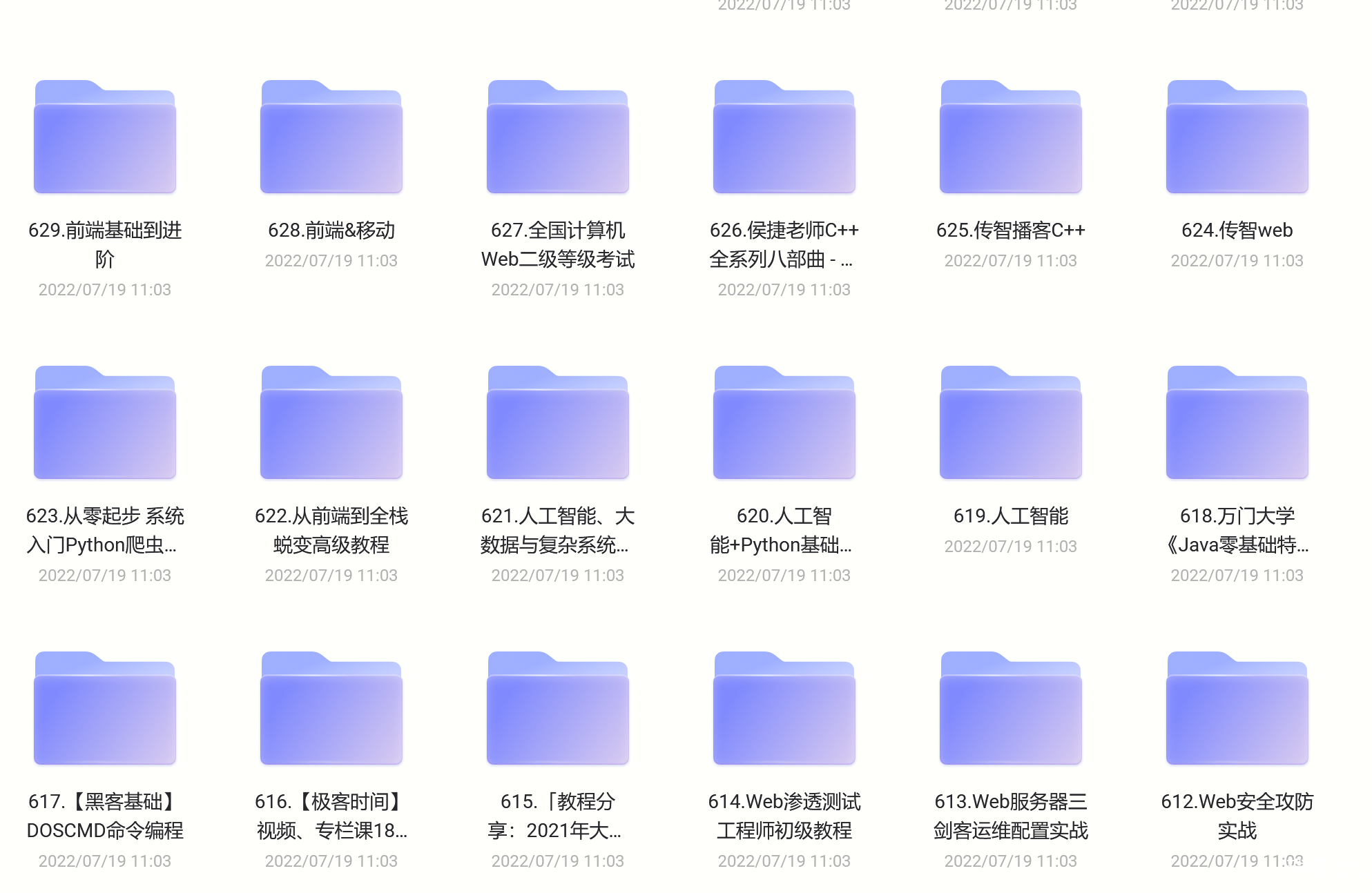
Task: Open folder 622.从前端到全栈蜕变高级教程
Action: pyautogui.click(x=331, y=424)
